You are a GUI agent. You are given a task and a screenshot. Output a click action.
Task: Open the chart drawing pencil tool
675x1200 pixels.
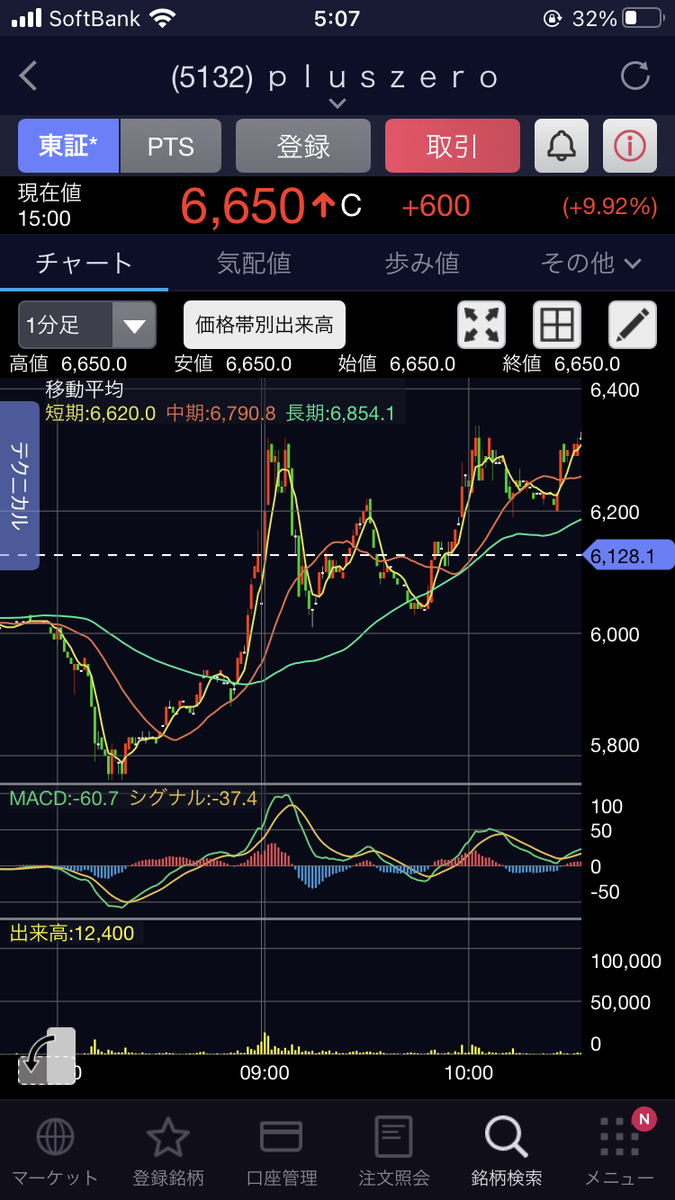point(633,325)
